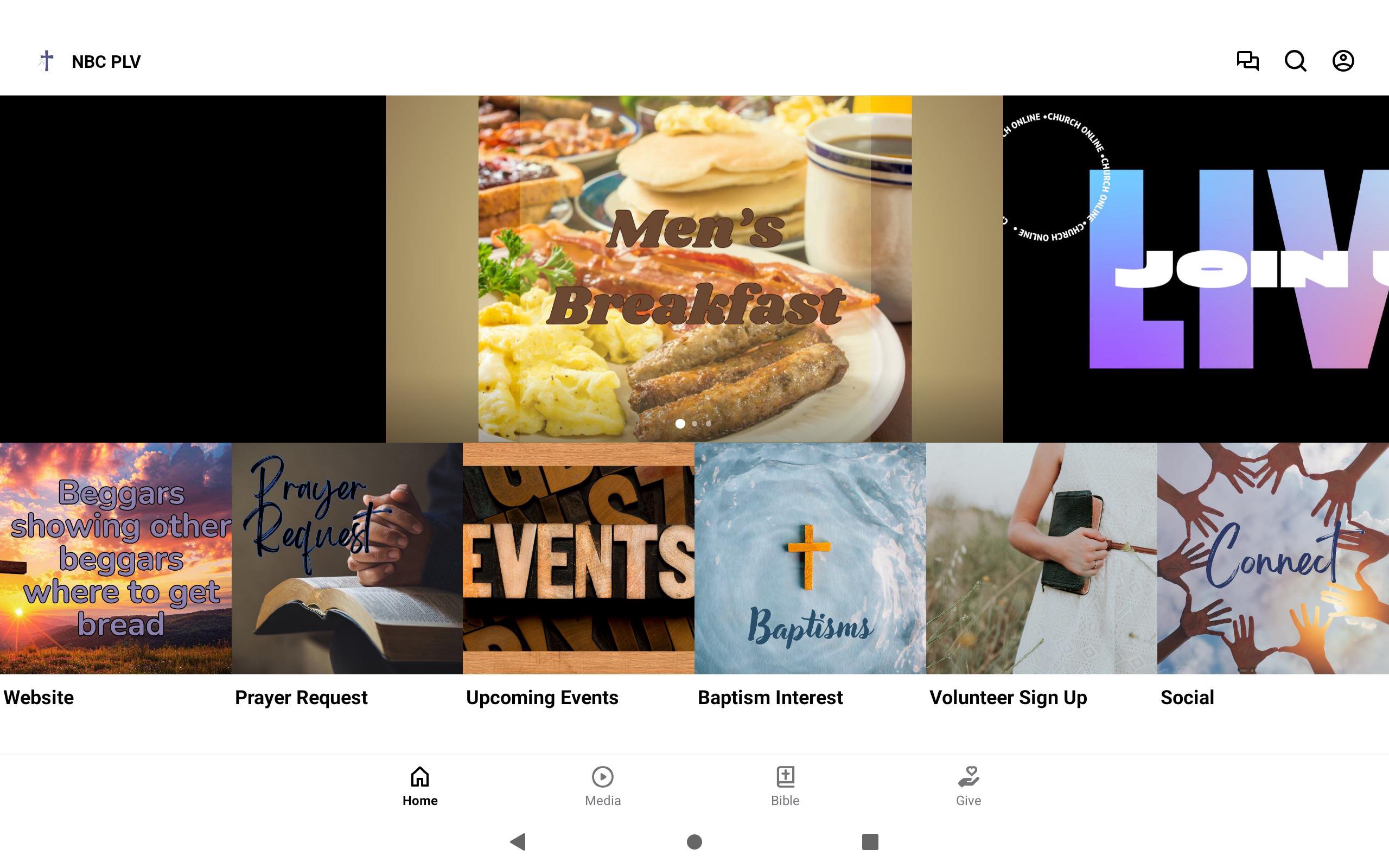Open the user profile icon
Screen dimensions: 1389x868
(1342, 61)
